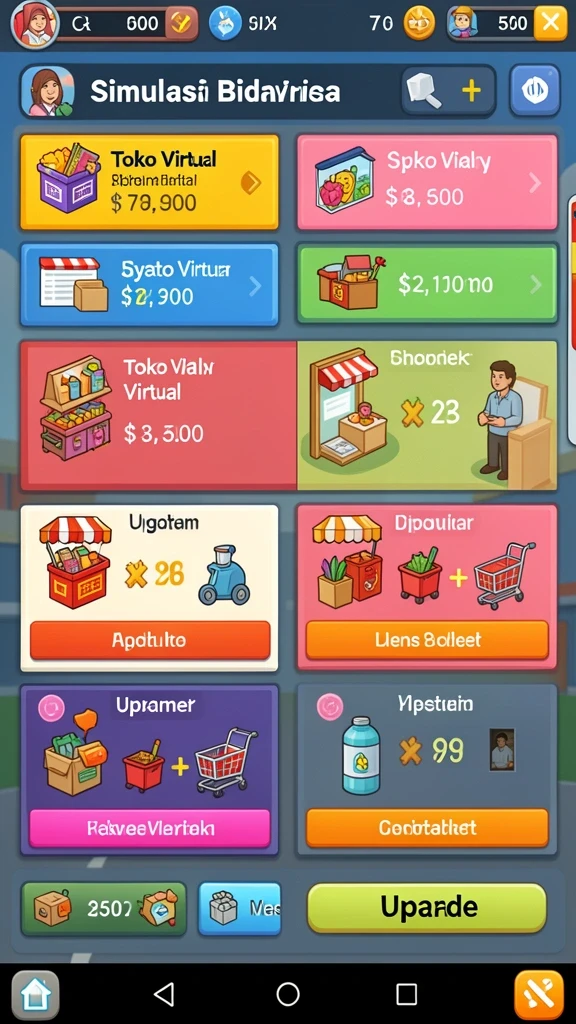Go to the home icon at bottom left
576x1024 pixels.
[x=35, y=995]
